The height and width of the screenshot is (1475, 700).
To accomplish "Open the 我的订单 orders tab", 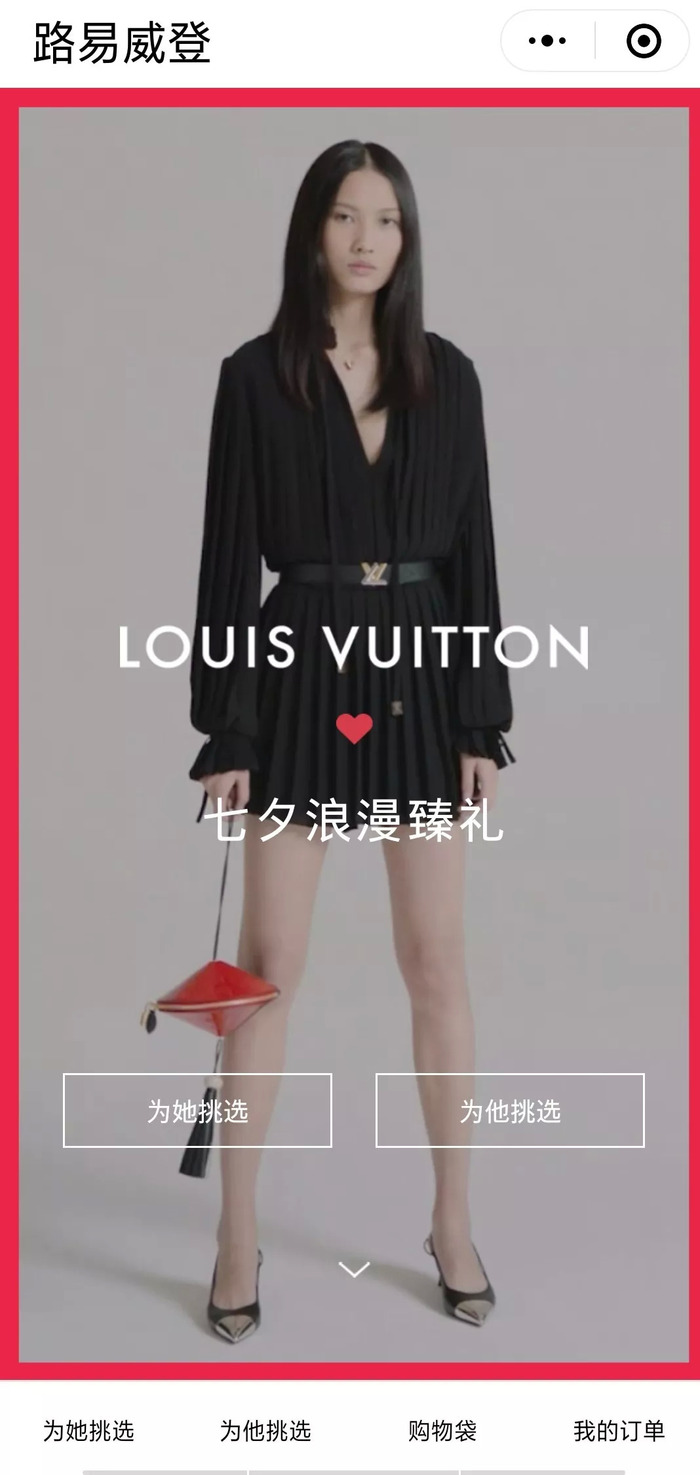I will (x=619, y=1431).
